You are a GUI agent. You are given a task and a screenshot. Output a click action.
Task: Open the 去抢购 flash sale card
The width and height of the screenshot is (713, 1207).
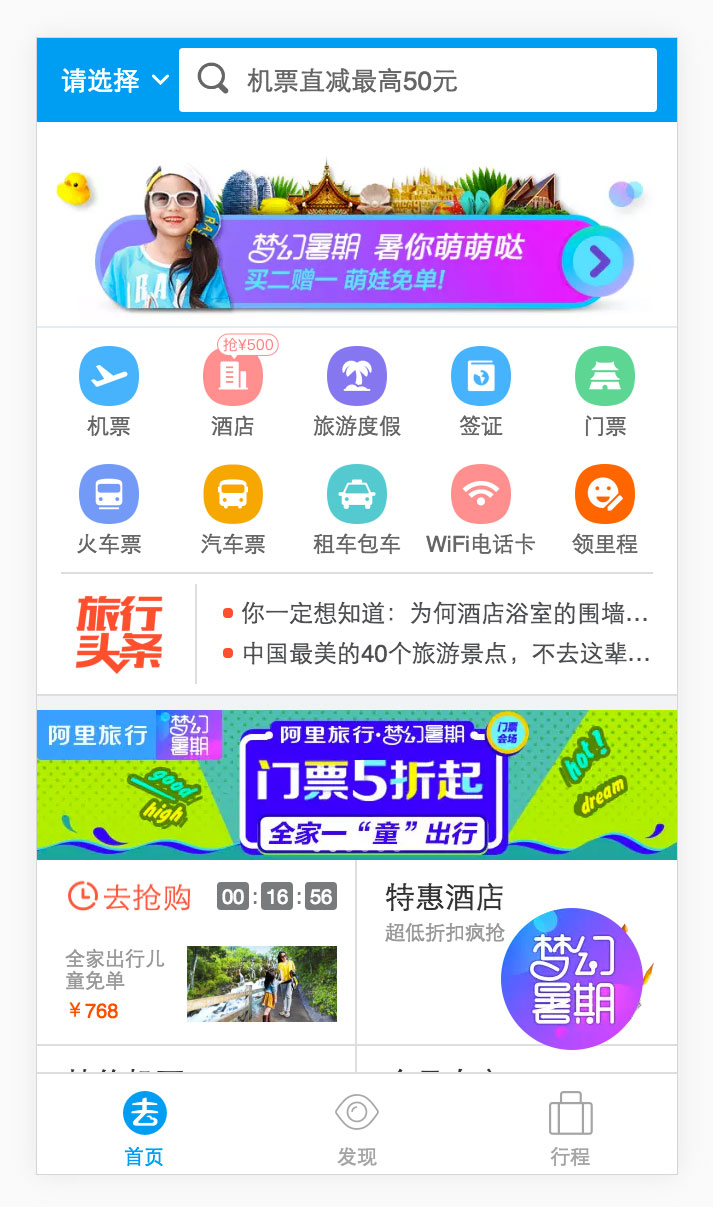point(196,952)
